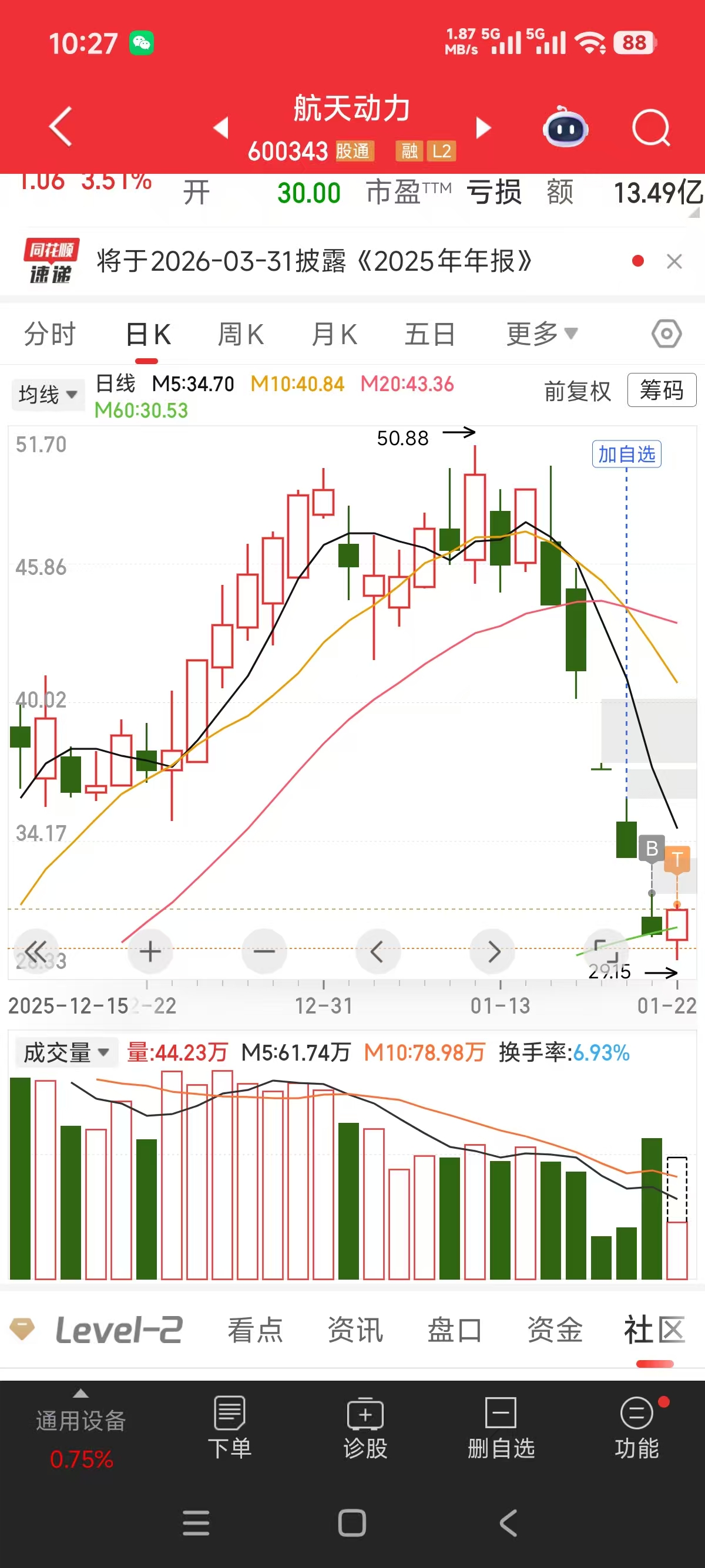Viewport: 705px width, 1568px height.
Task: Expand the 更多 chart period dropdown
Action: [541, 334]
